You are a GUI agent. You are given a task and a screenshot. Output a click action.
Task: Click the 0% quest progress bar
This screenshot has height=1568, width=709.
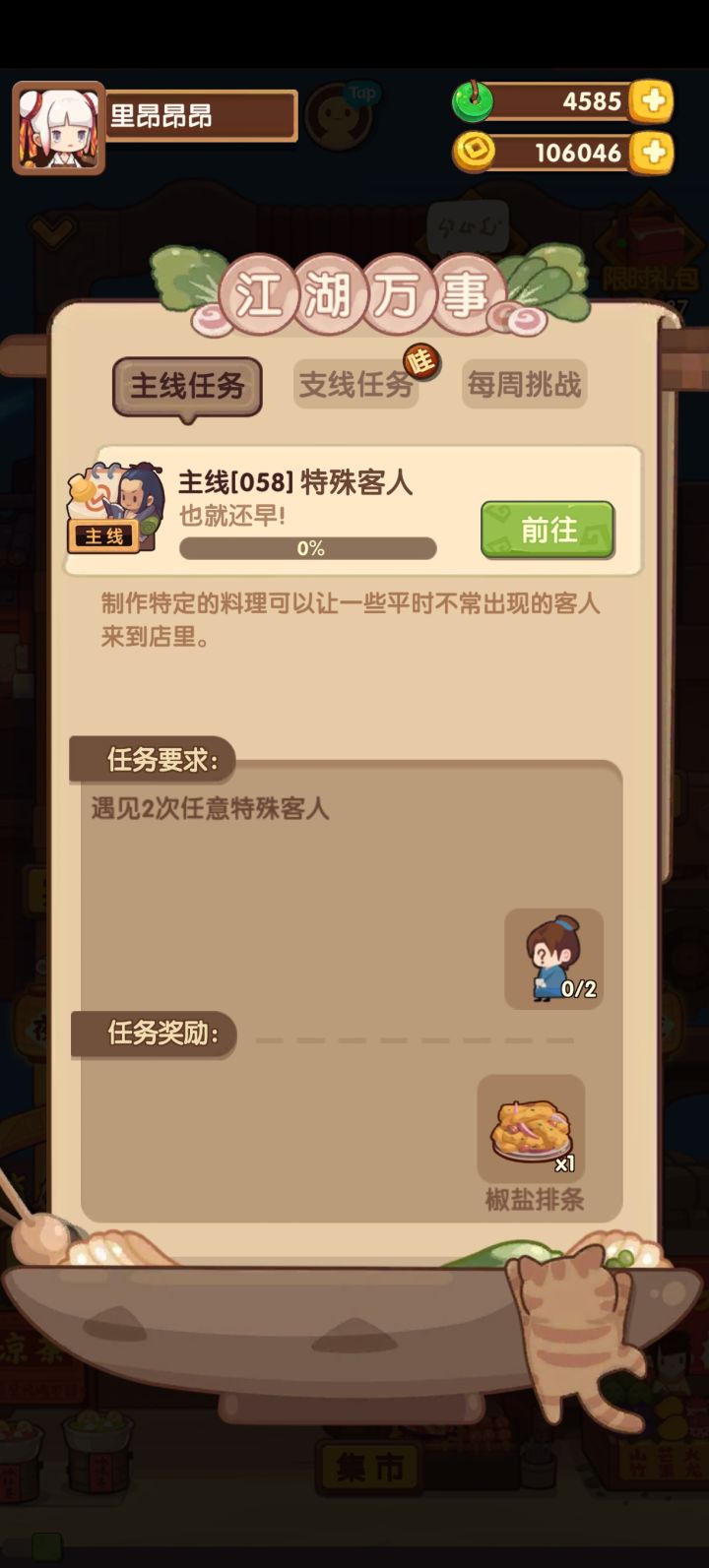click(308, 548)
